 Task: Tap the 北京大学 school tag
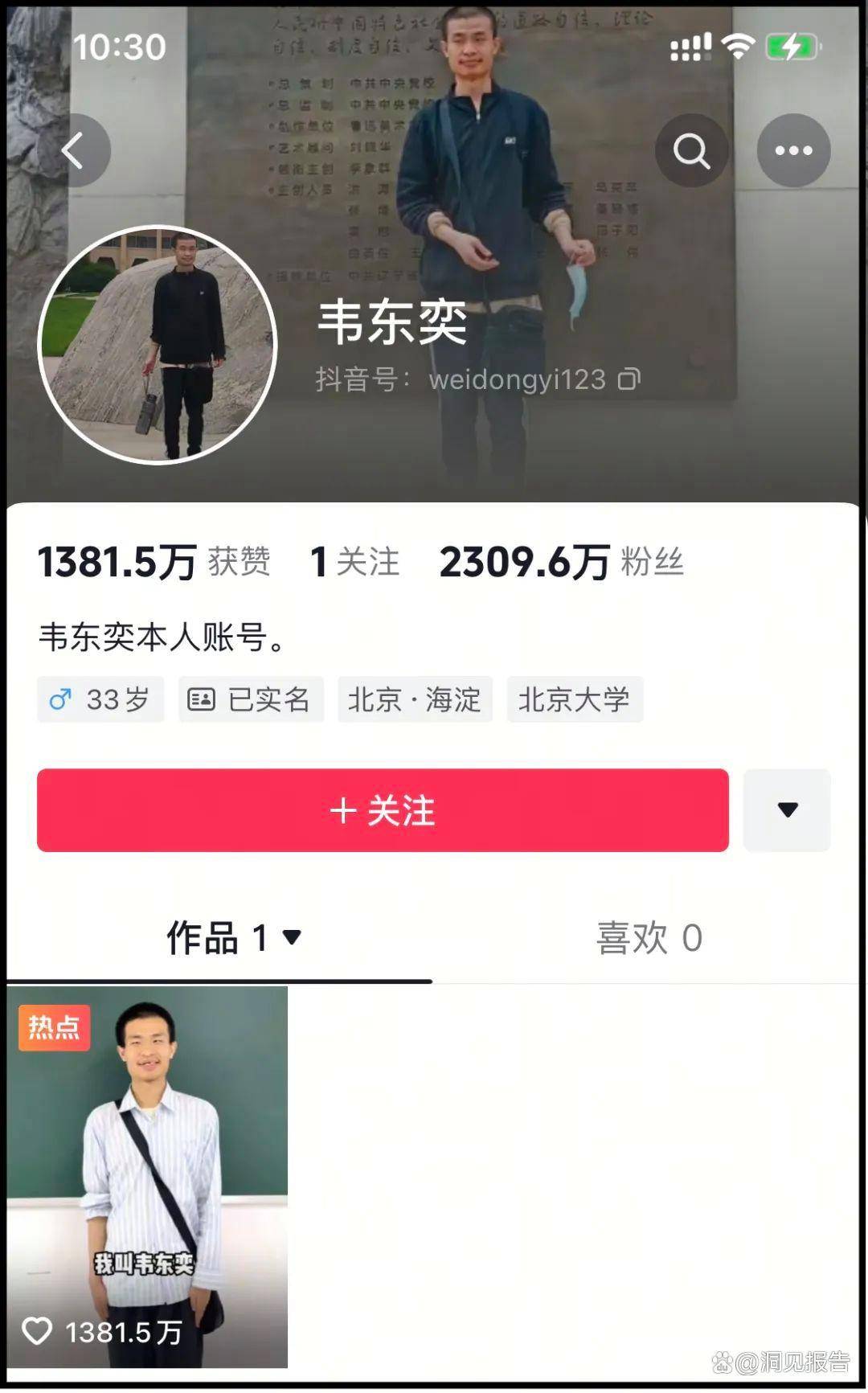click(574, 699)
